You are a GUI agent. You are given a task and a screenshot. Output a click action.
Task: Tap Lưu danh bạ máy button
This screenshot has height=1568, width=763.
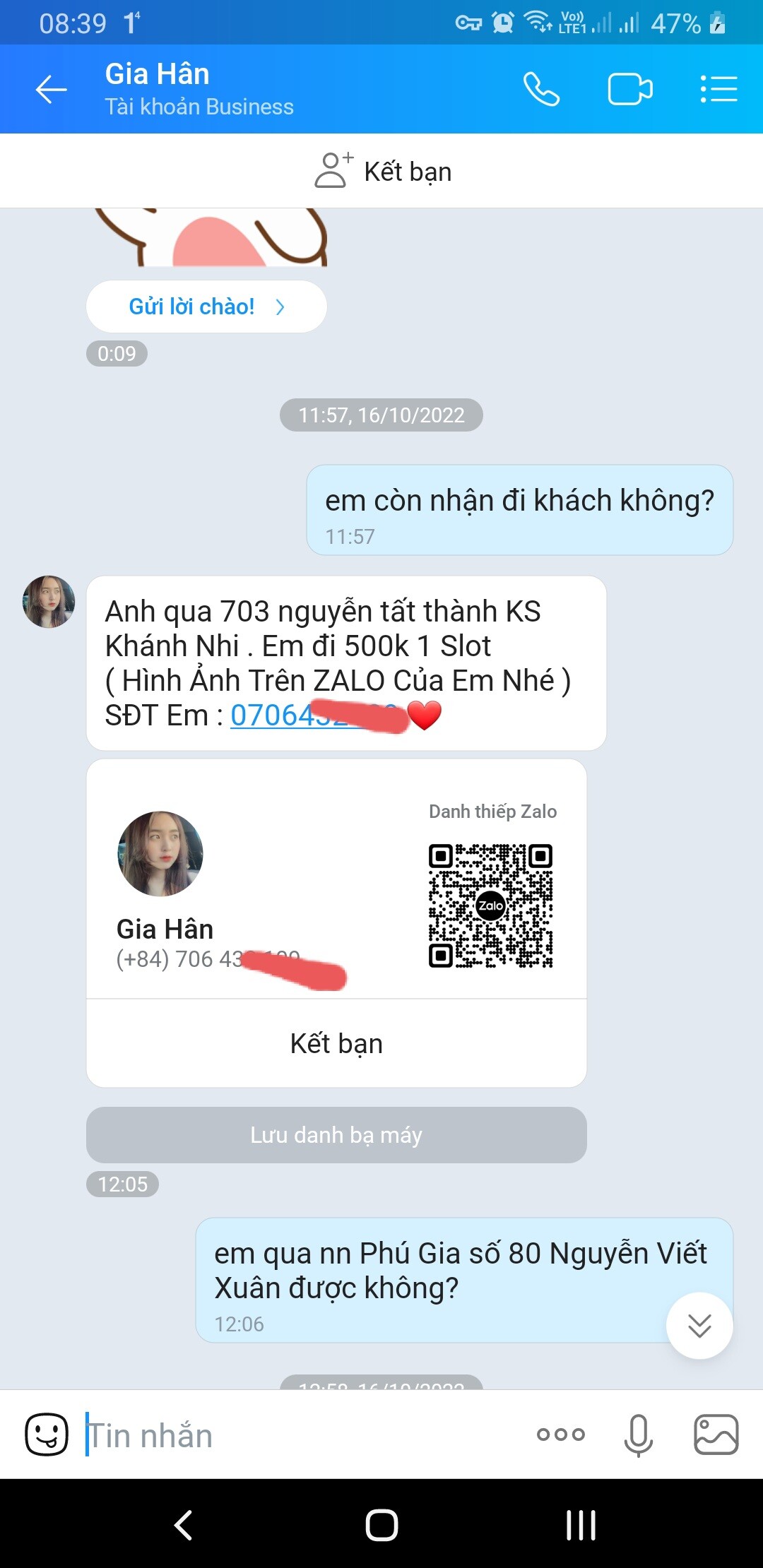click(336, 1135)
